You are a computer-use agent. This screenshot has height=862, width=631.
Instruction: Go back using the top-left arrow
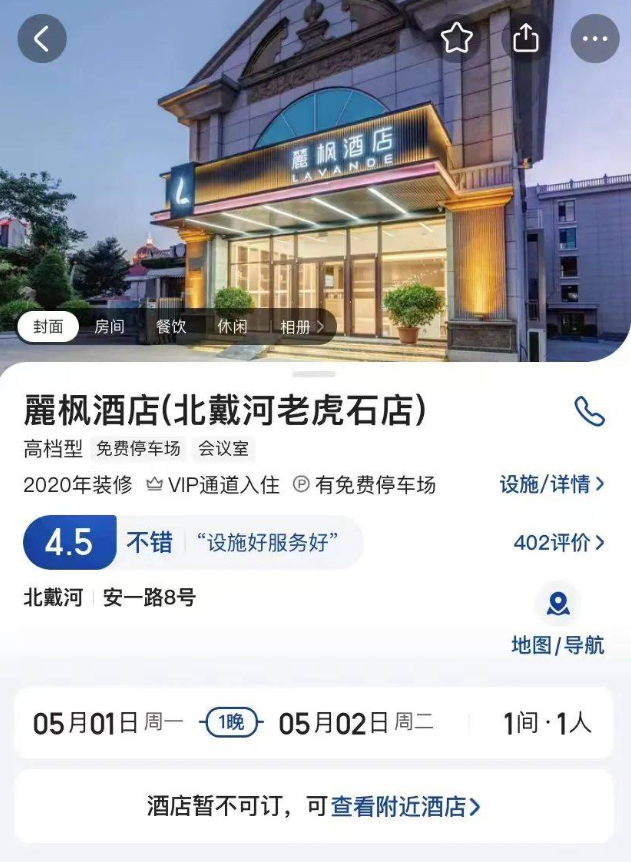click(42, 39)
